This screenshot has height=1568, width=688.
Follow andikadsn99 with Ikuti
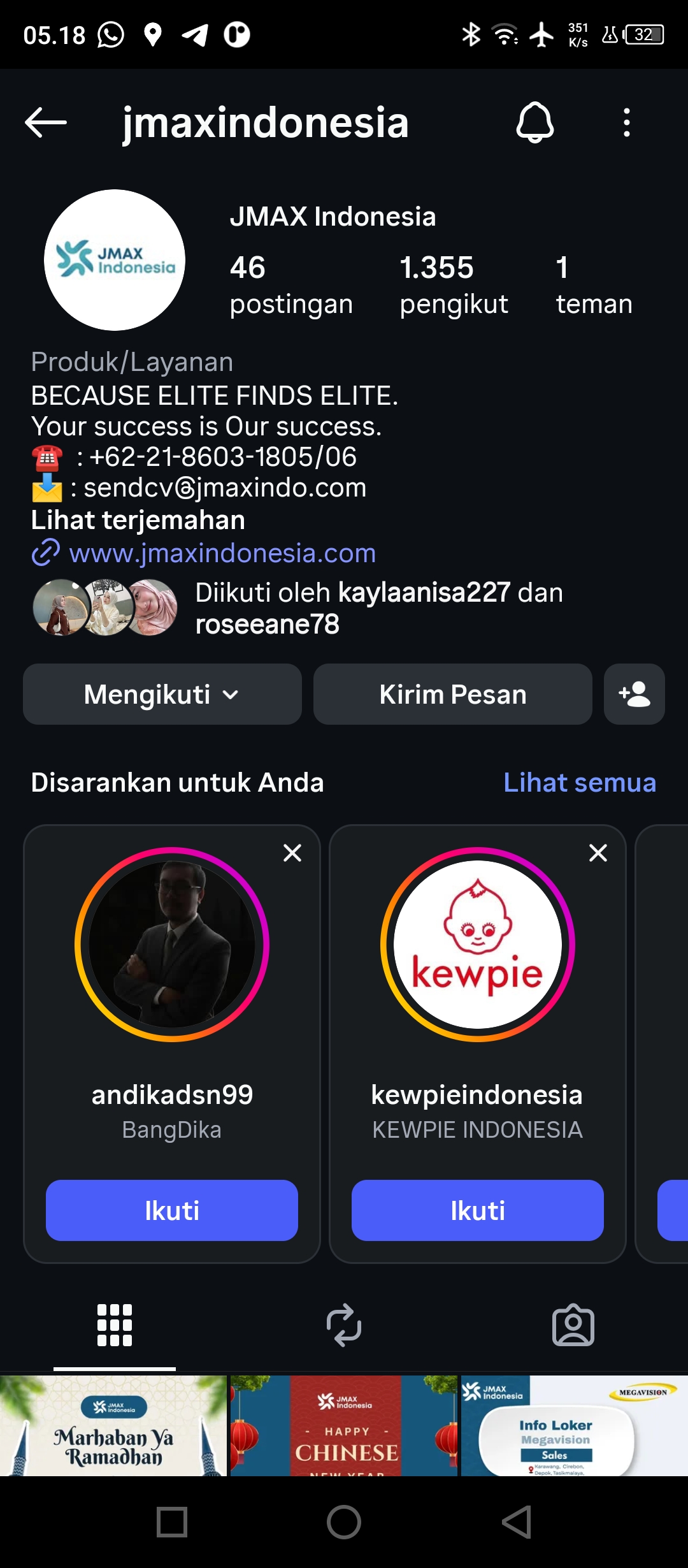[172, 1210]
